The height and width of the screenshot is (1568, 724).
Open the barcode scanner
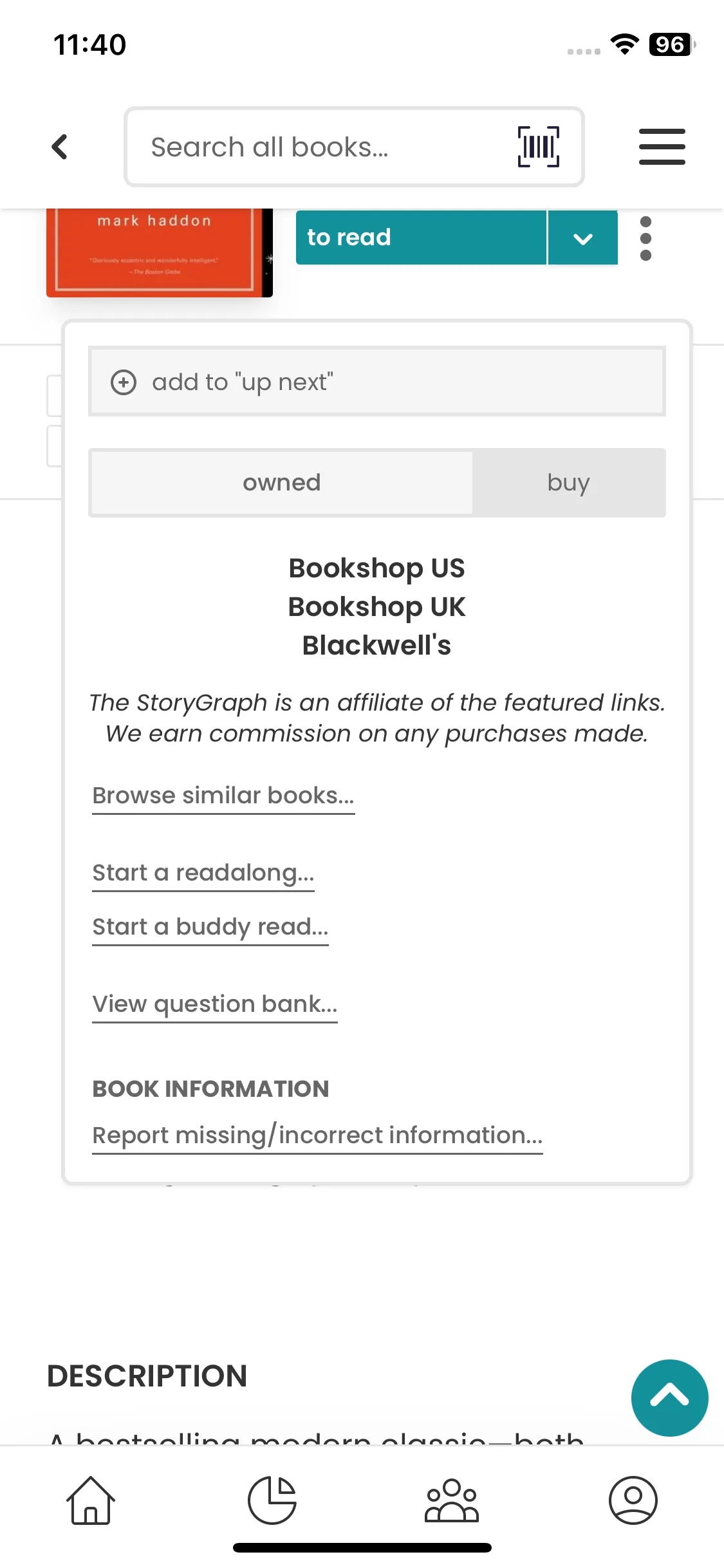pos(539,147)
